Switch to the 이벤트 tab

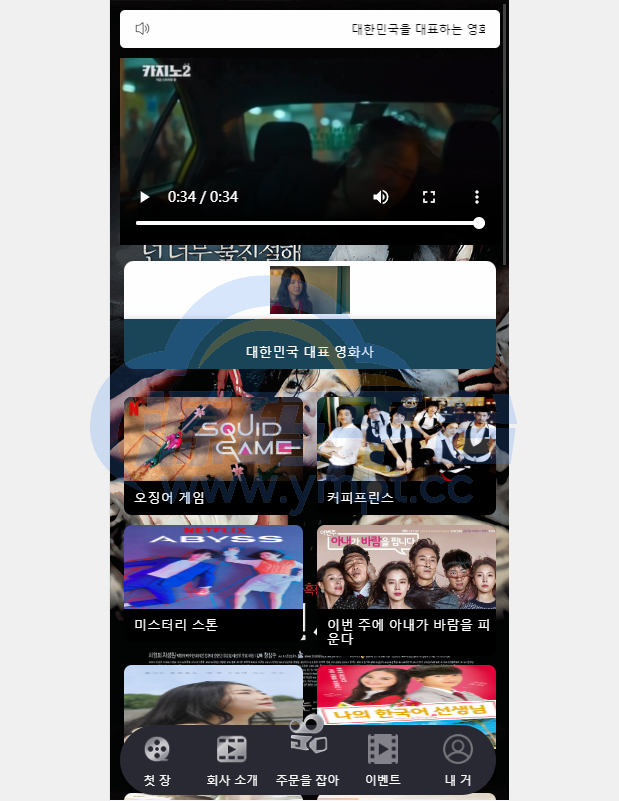pos(383,762)
